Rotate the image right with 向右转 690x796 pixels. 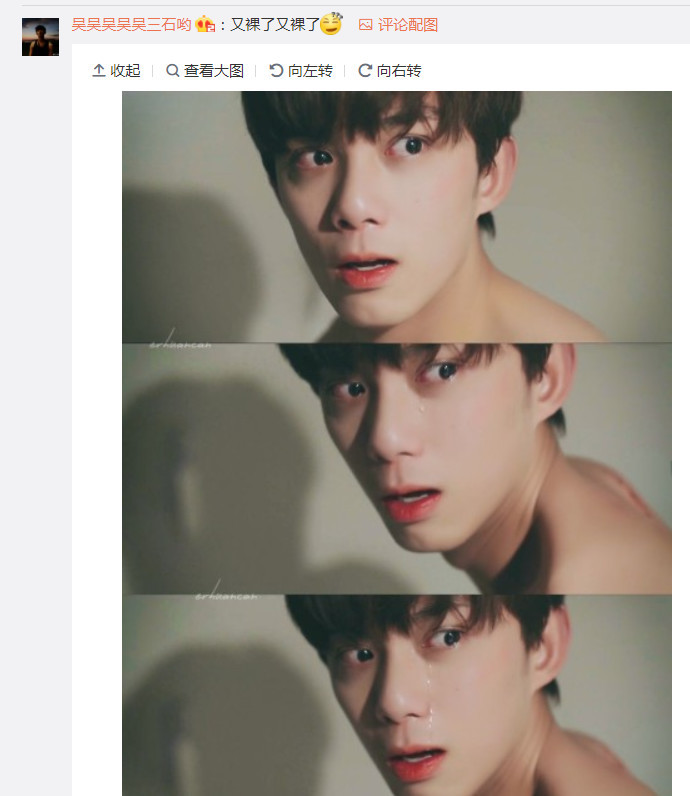(390, 71)
